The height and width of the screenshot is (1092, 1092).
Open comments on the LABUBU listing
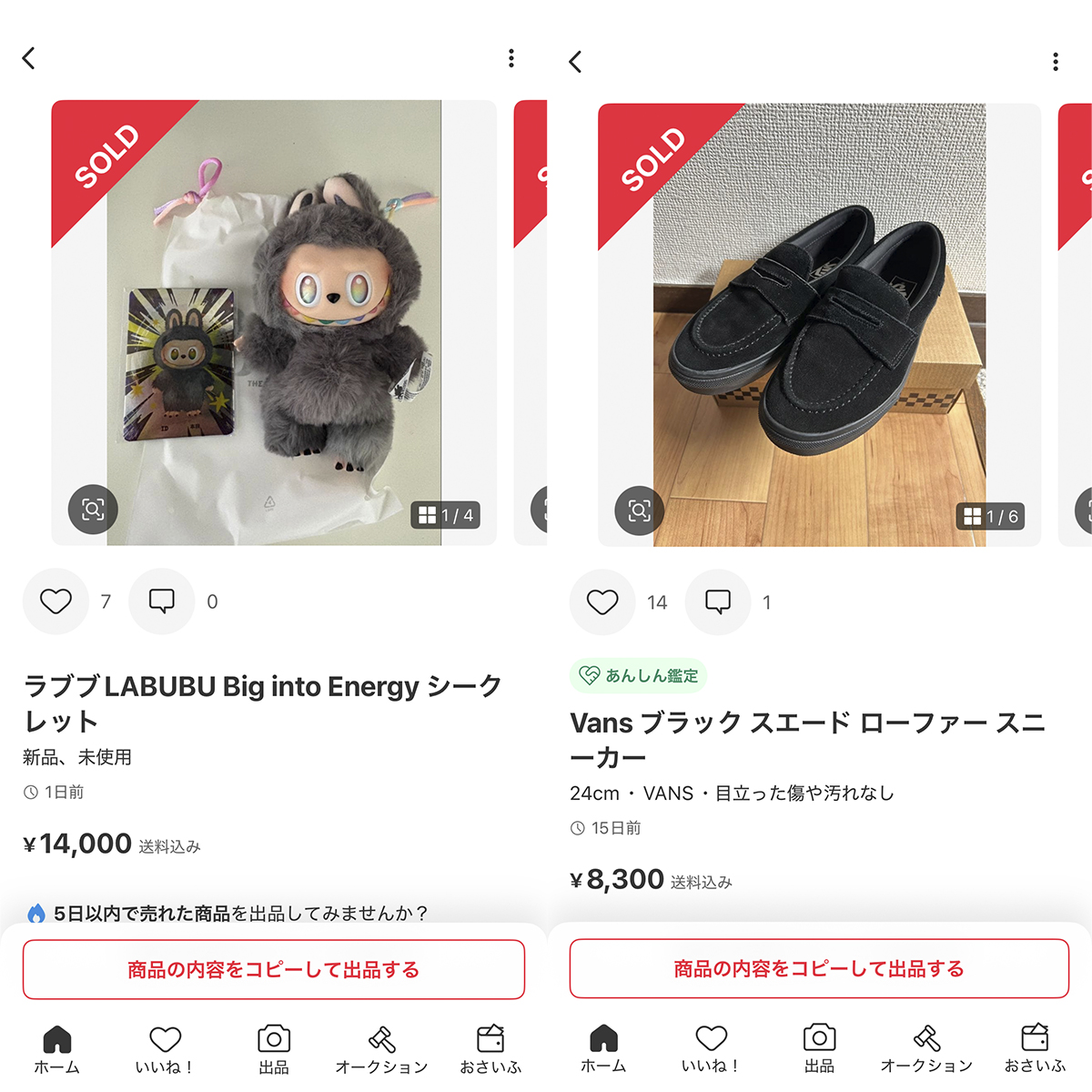click(162, 602)
